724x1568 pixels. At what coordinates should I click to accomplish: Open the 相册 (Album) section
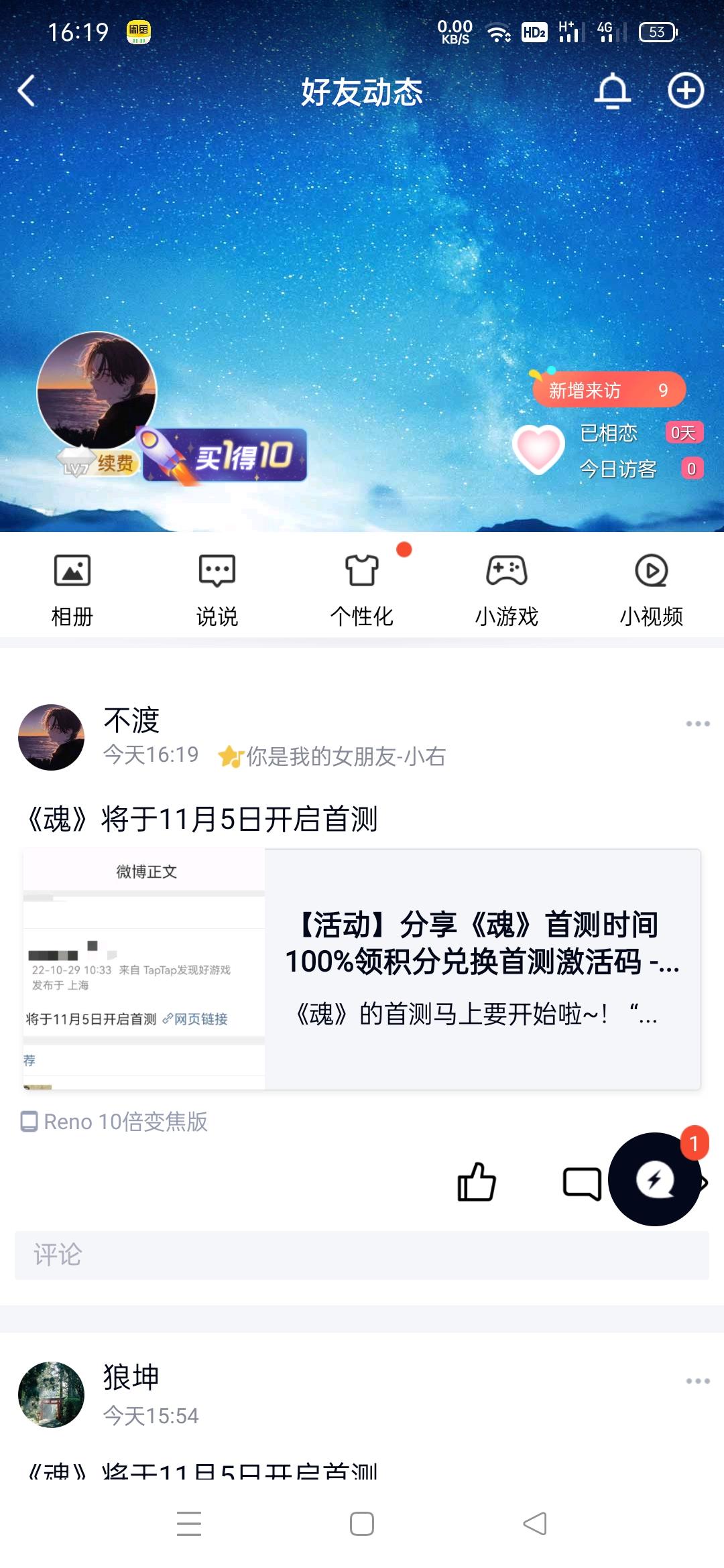click(x=72, y=585)
